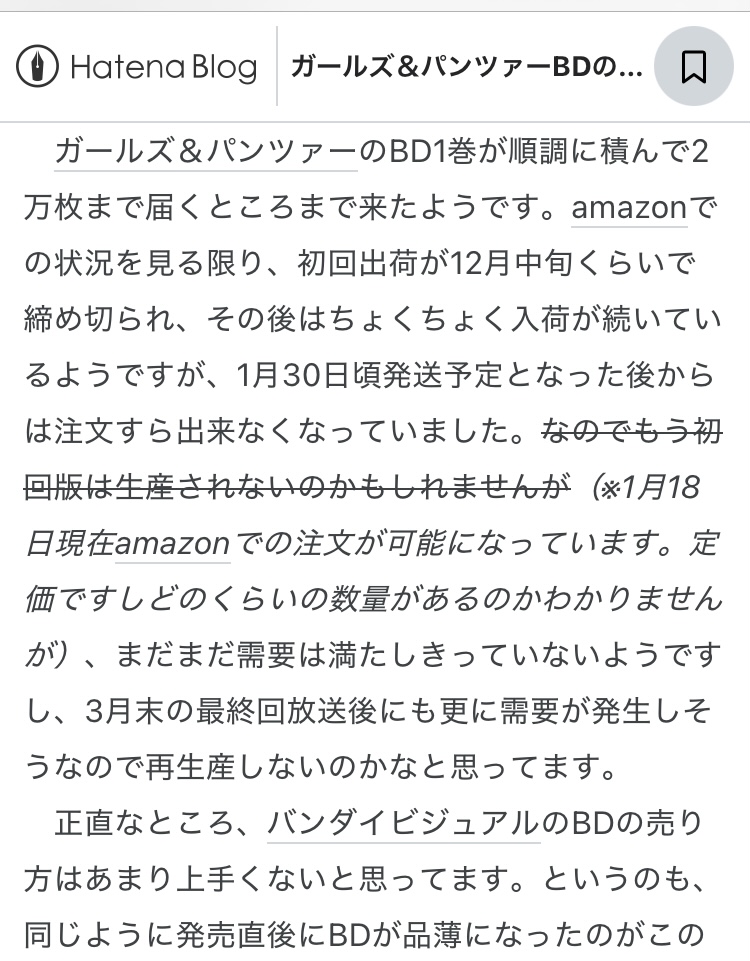
Task: Open the italic amazon link after 日現在
Action: point(172,544)
